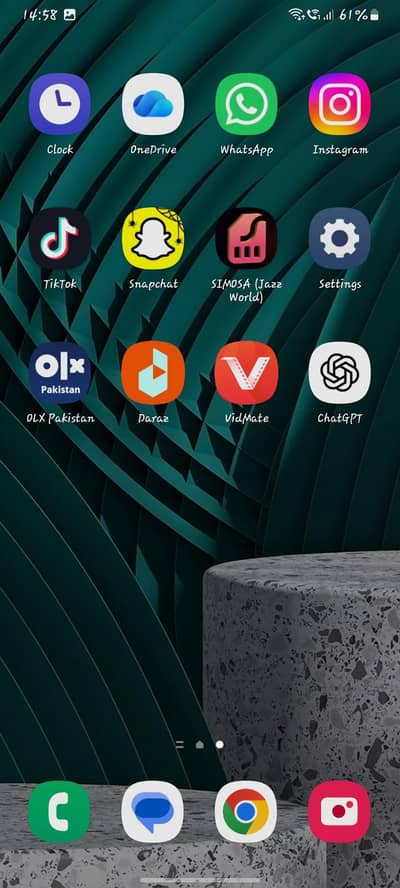Open WhatsApp
This screenshot has width=400, height=888.
246,104
